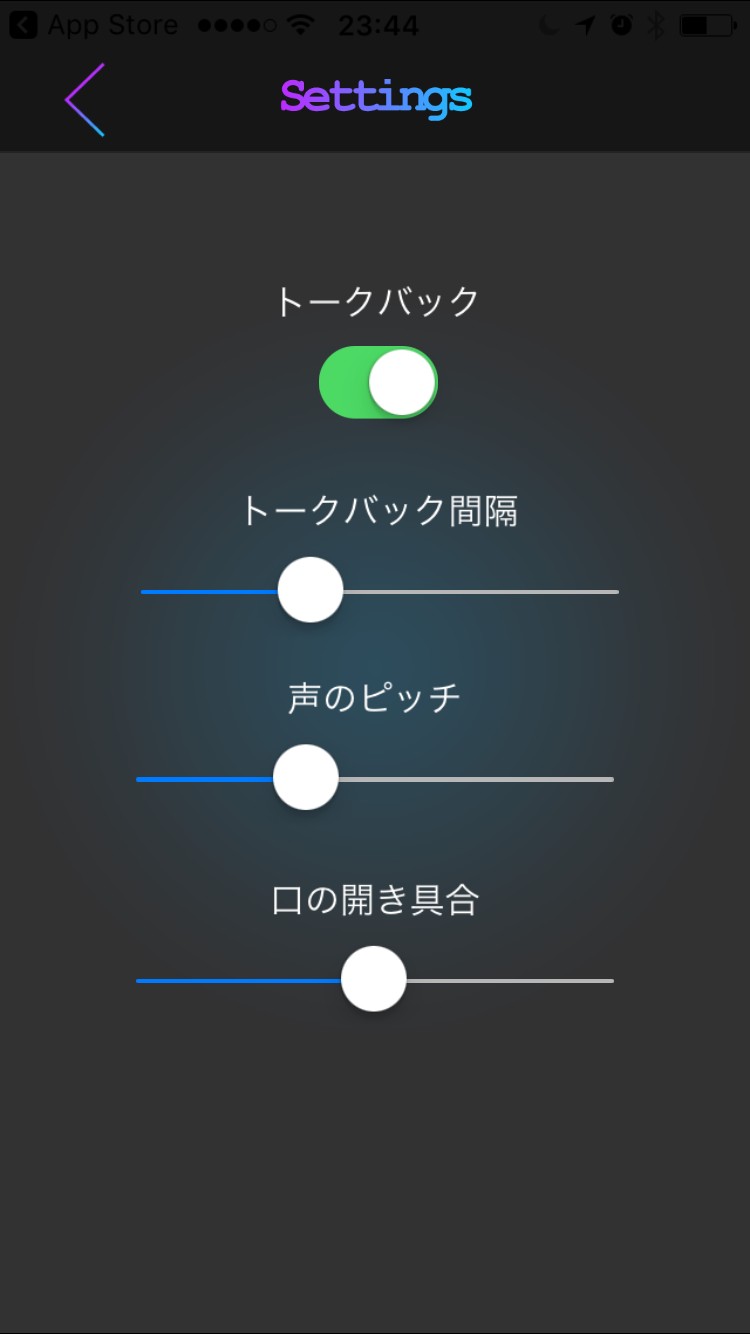
Task: Go back using the arrow icon
Action: click(85, 99)
